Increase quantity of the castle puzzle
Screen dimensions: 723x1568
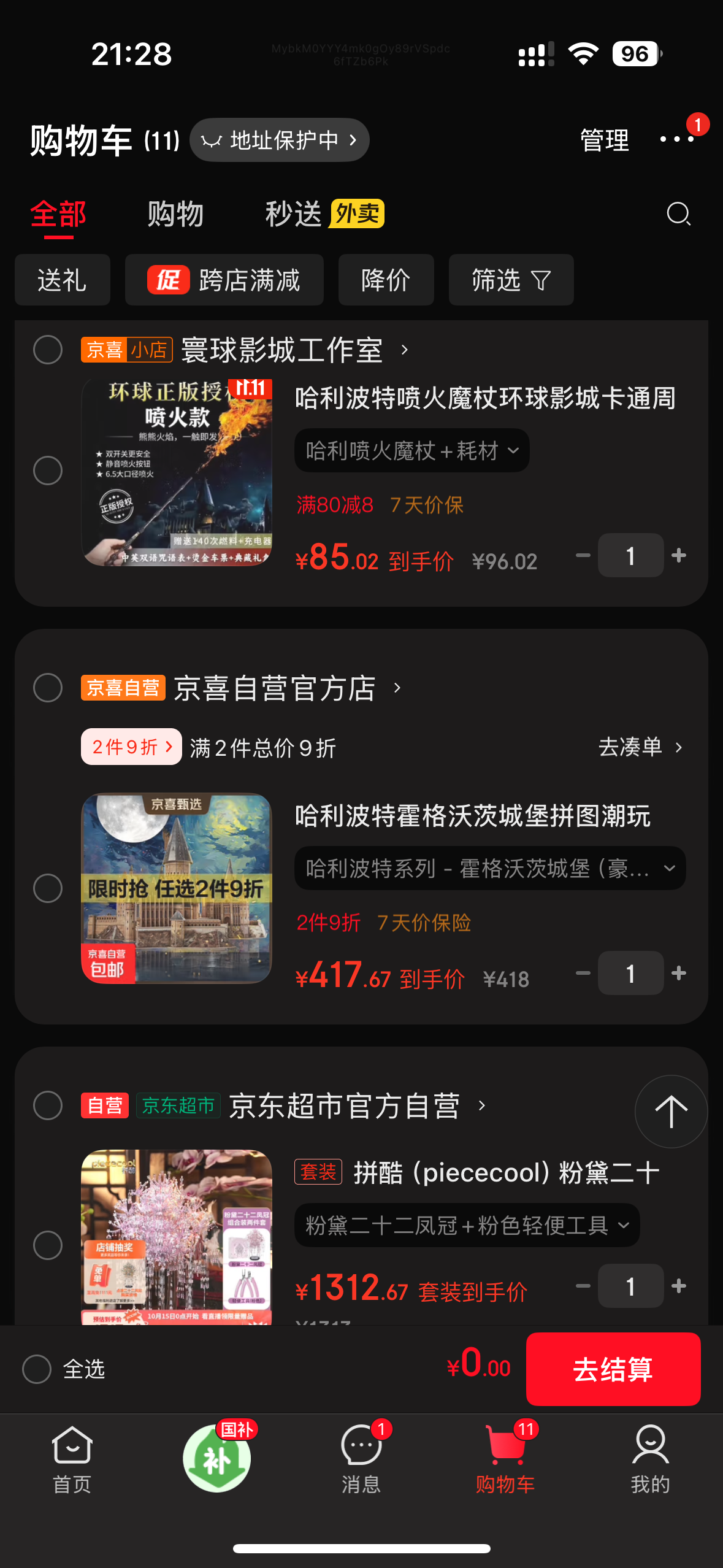(678, 973)
